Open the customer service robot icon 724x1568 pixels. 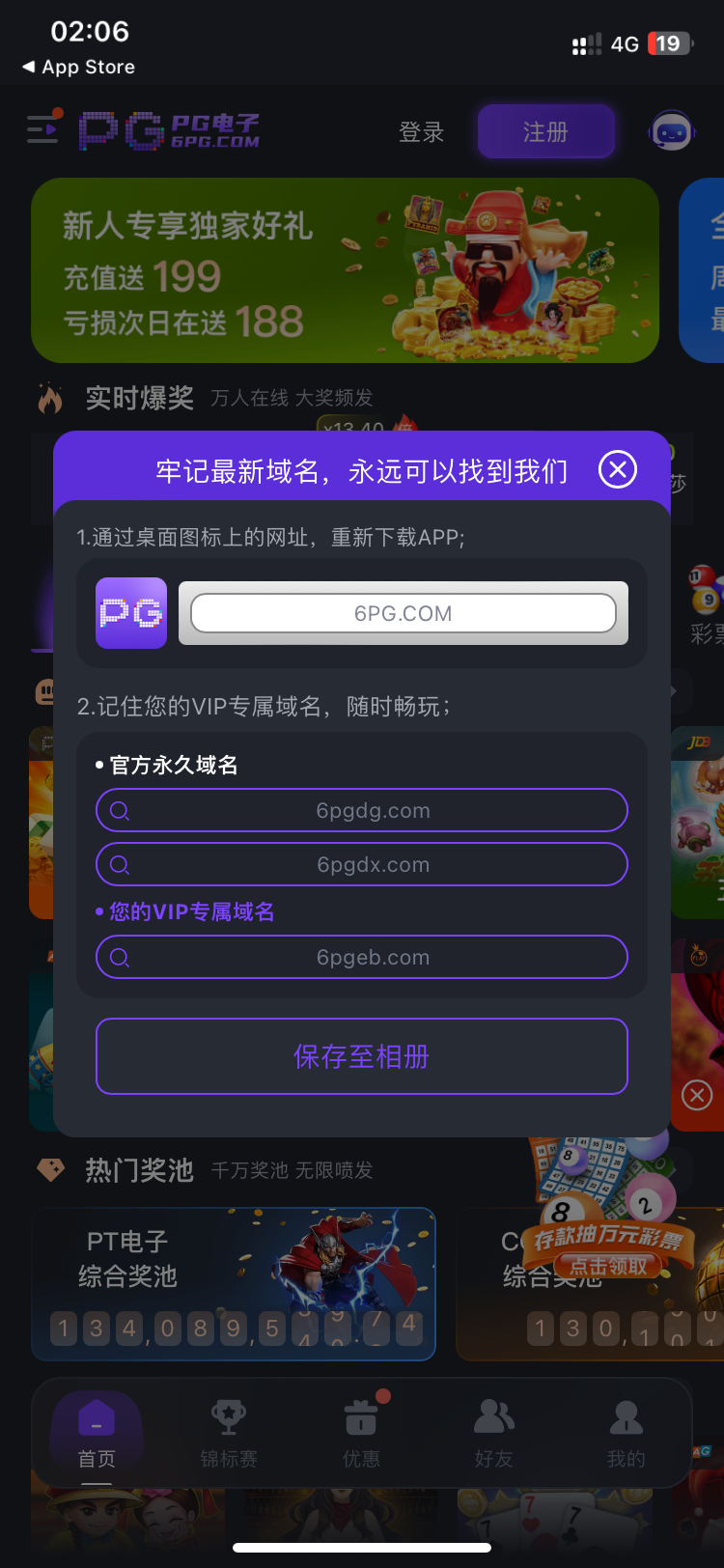click(671, 130)
